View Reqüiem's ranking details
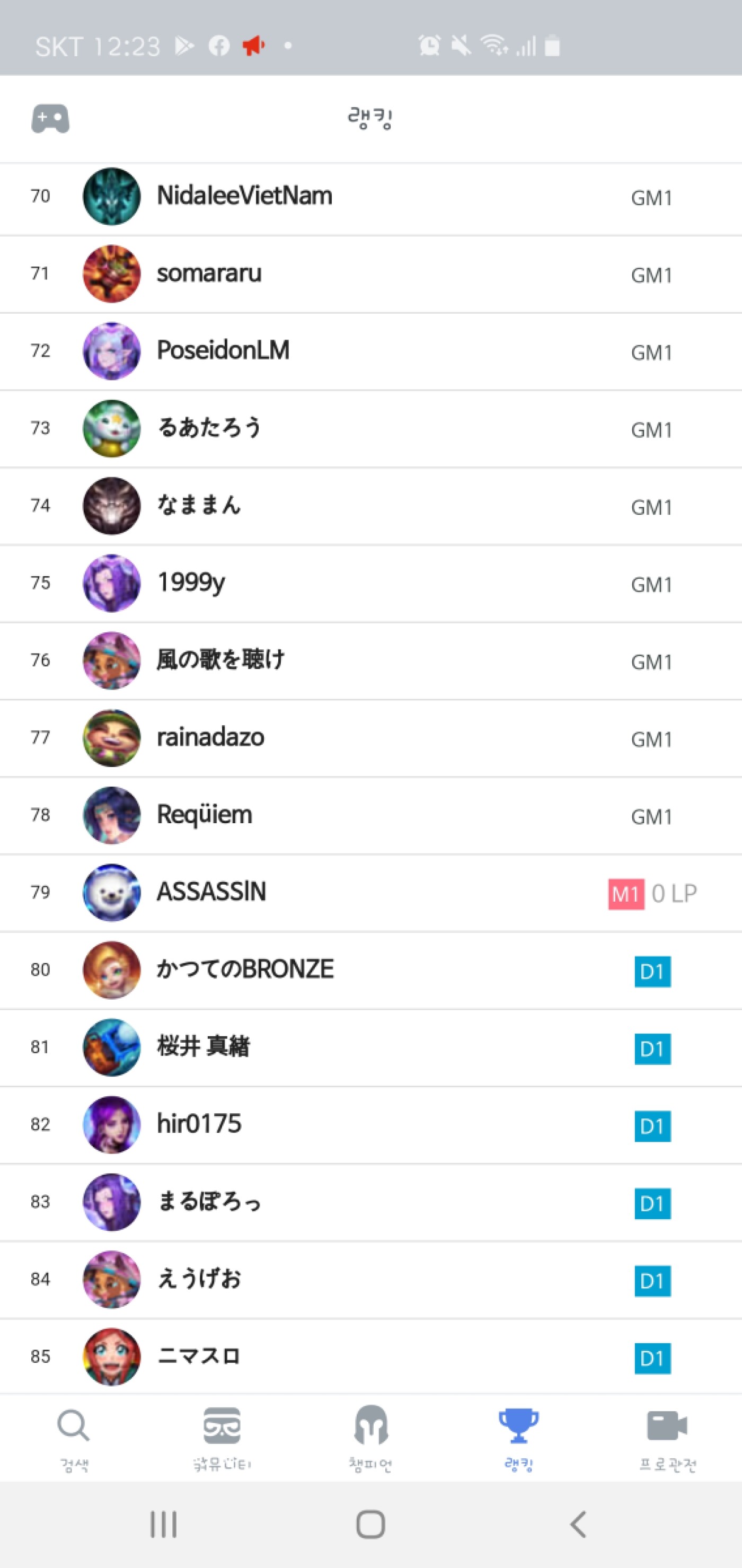Screen dimensions: 742x1568 point(204,814)
